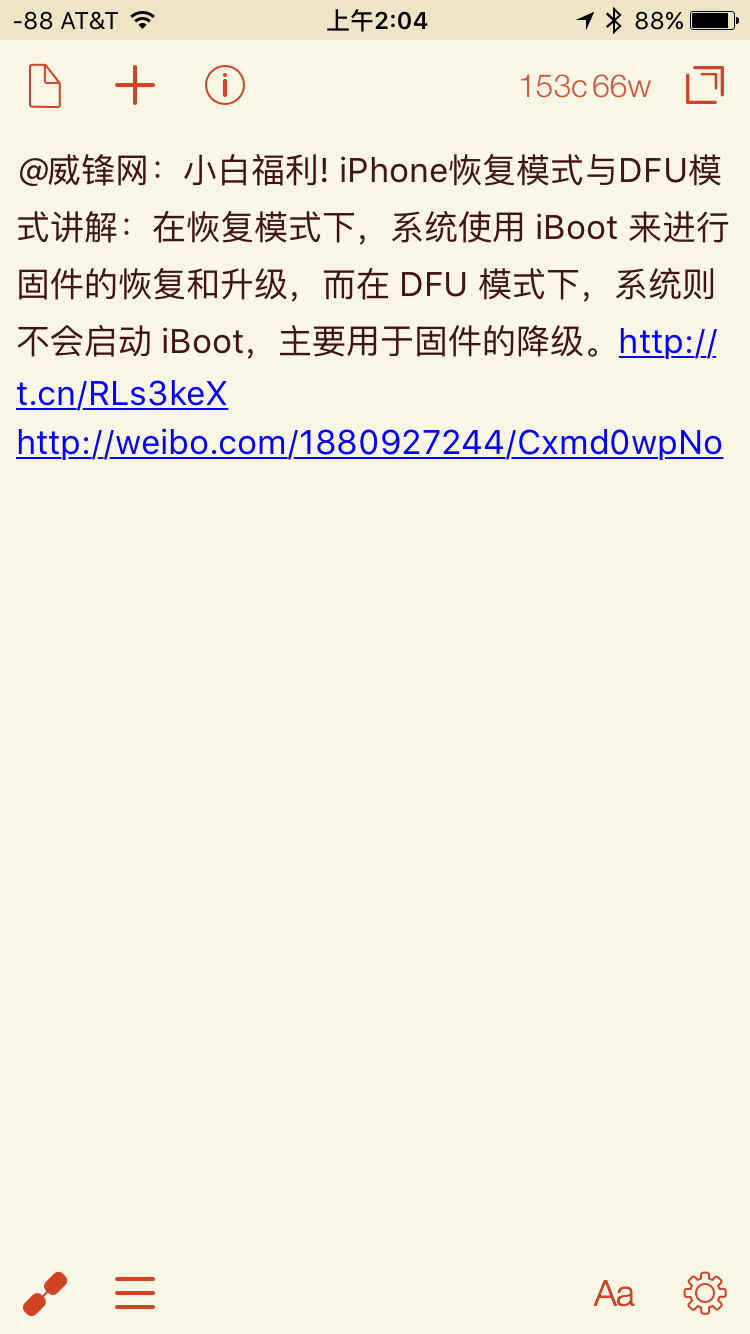Tap the overlapping squares icon
This screenshot has width=750, height=1334.
[x=705, y=85]
